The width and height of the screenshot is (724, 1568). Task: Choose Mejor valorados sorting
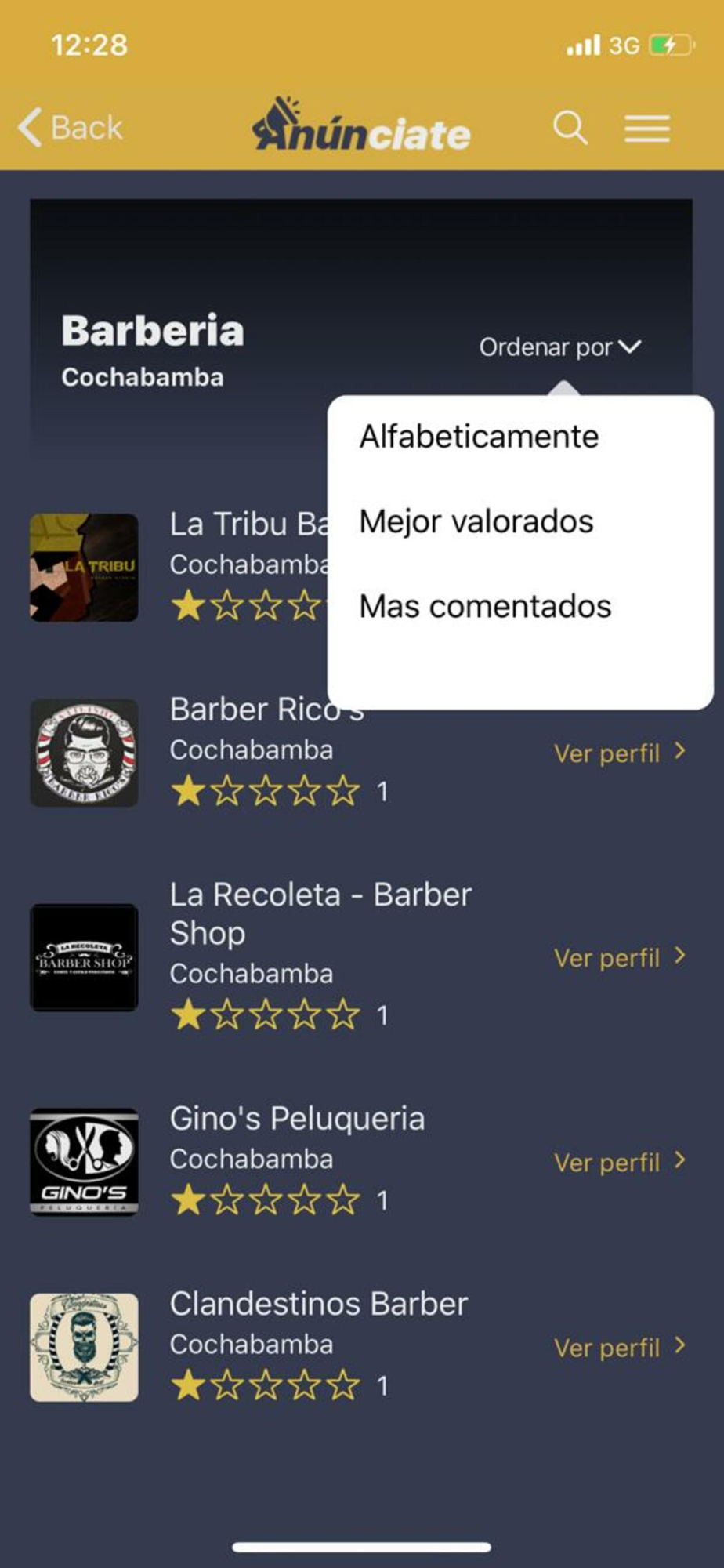coord(476,521)
